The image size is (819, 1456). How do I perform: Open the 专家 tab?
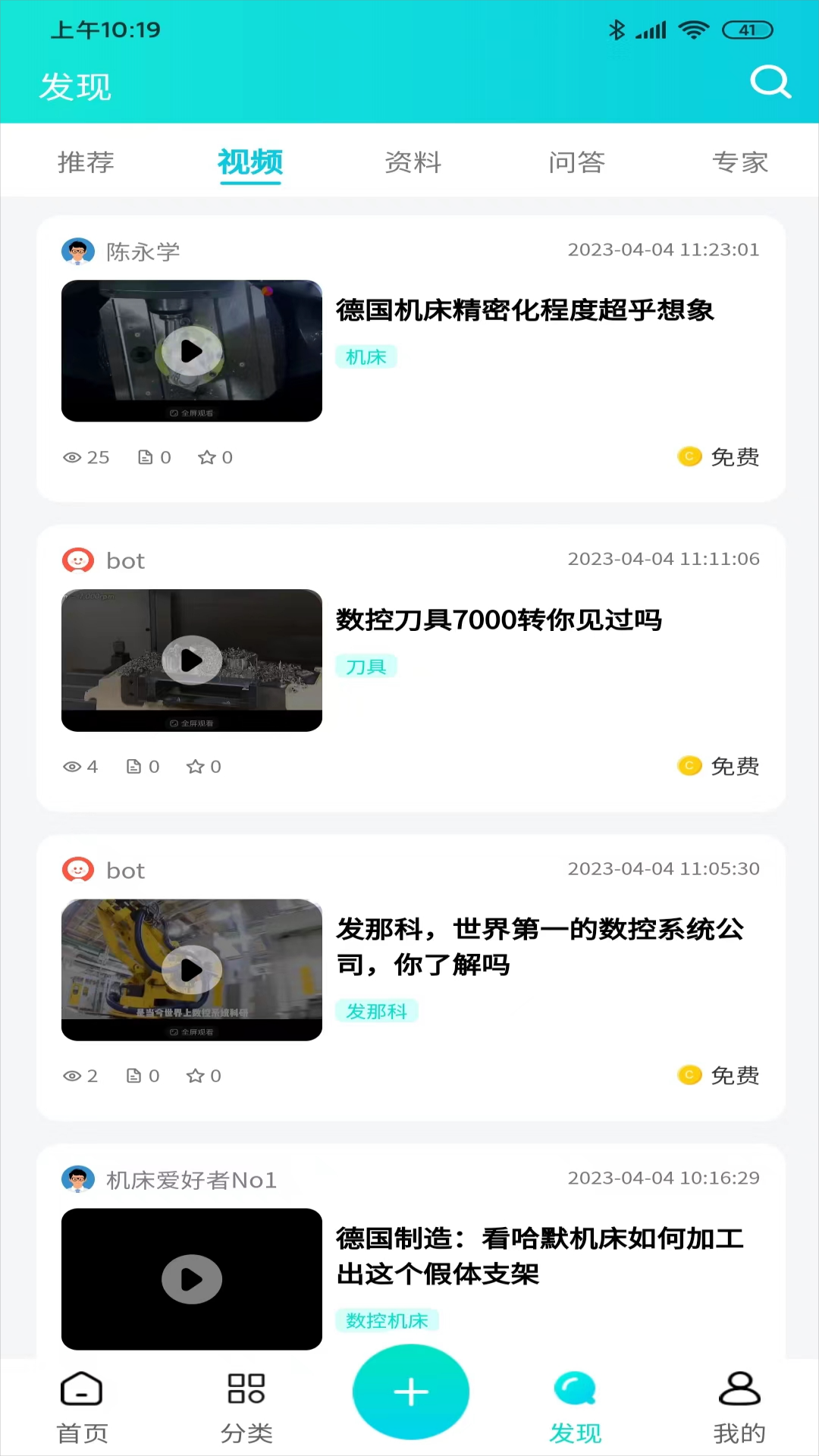pyautogui.click(x=741, y=162)
